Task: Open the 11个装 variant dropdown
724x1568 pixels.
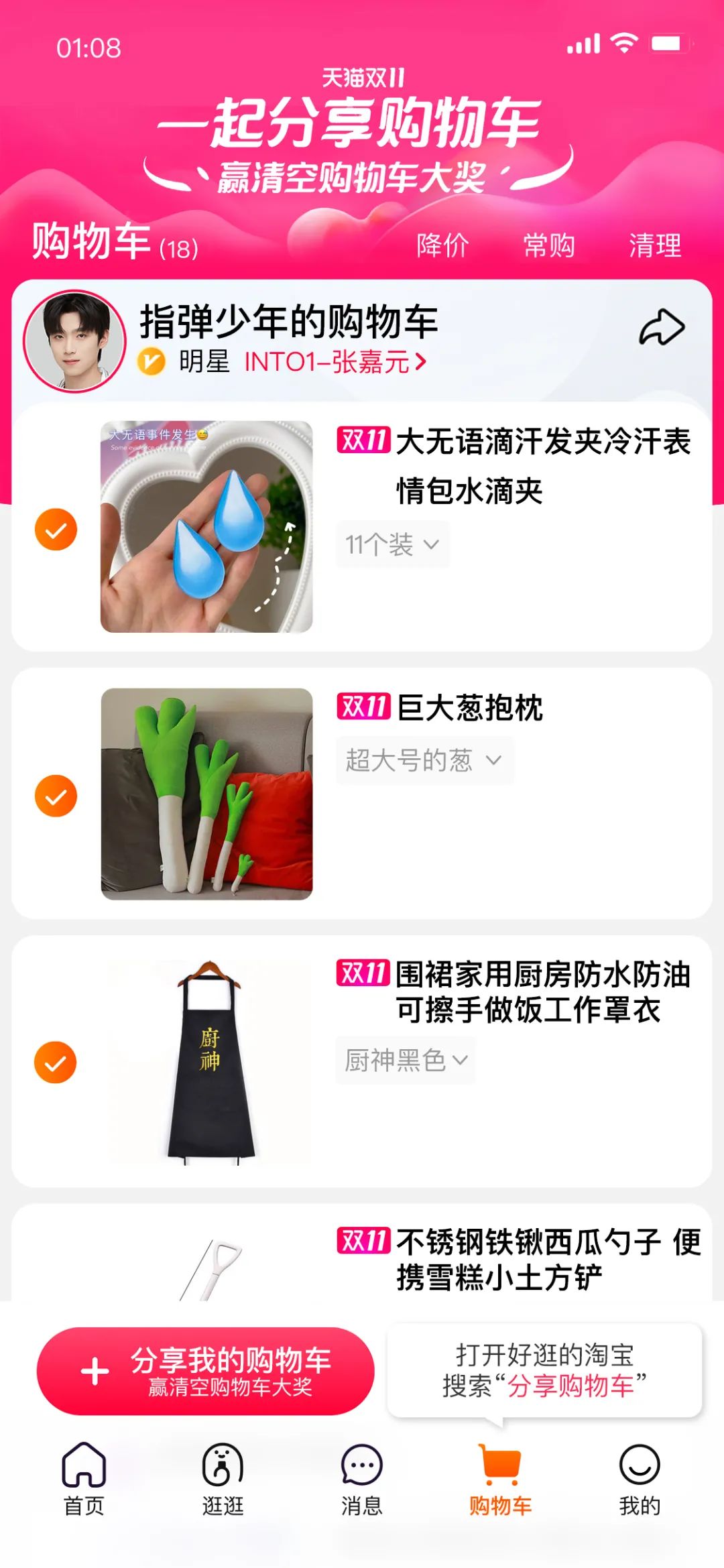Action: 391,544
